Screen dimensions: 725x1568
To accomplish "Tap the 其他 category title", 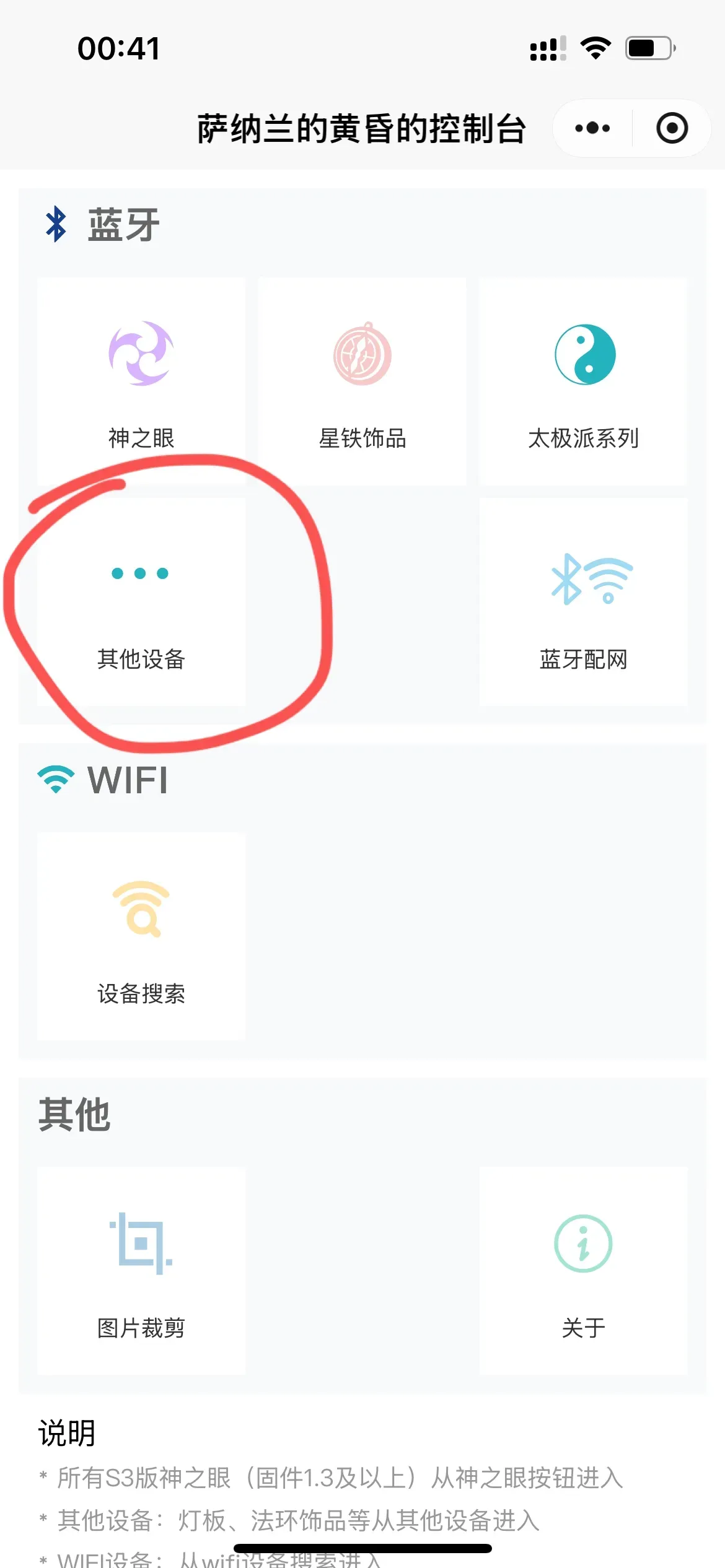I will tap(74, 1115).
